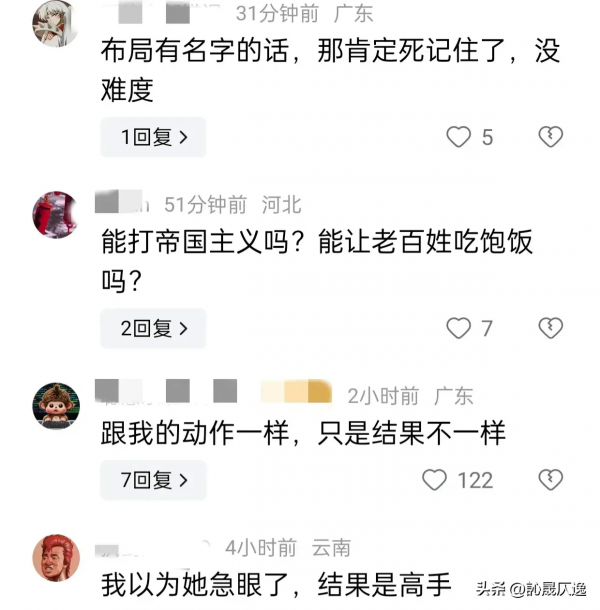This screenshot has height=610, width=600.
Task: Show the 7回复 replies under 跟我的动作一样 comment
Action: (153, 480)
